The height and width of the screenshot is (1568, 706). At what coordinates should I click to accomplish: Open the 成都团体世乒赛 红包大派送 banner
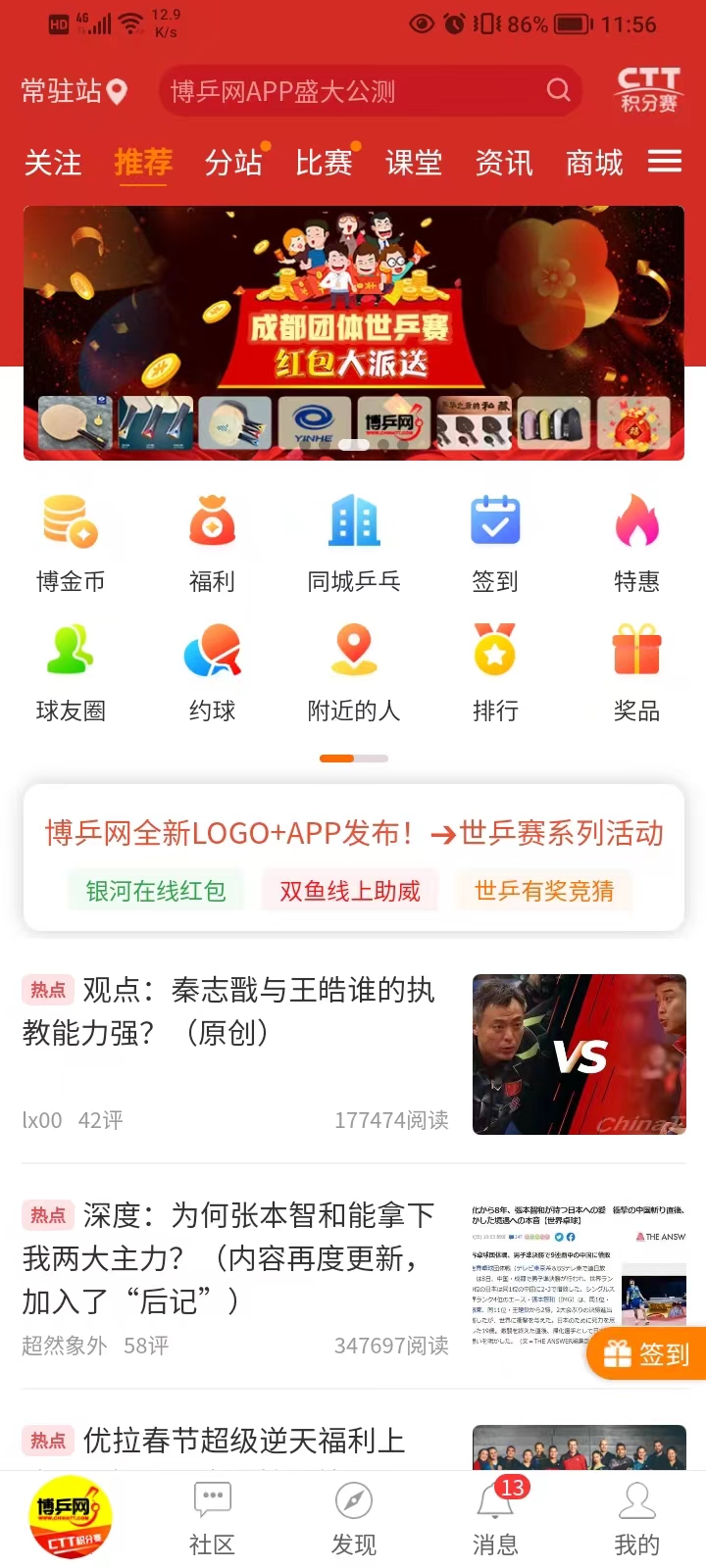pyautogui.click(x=353, y=323)
